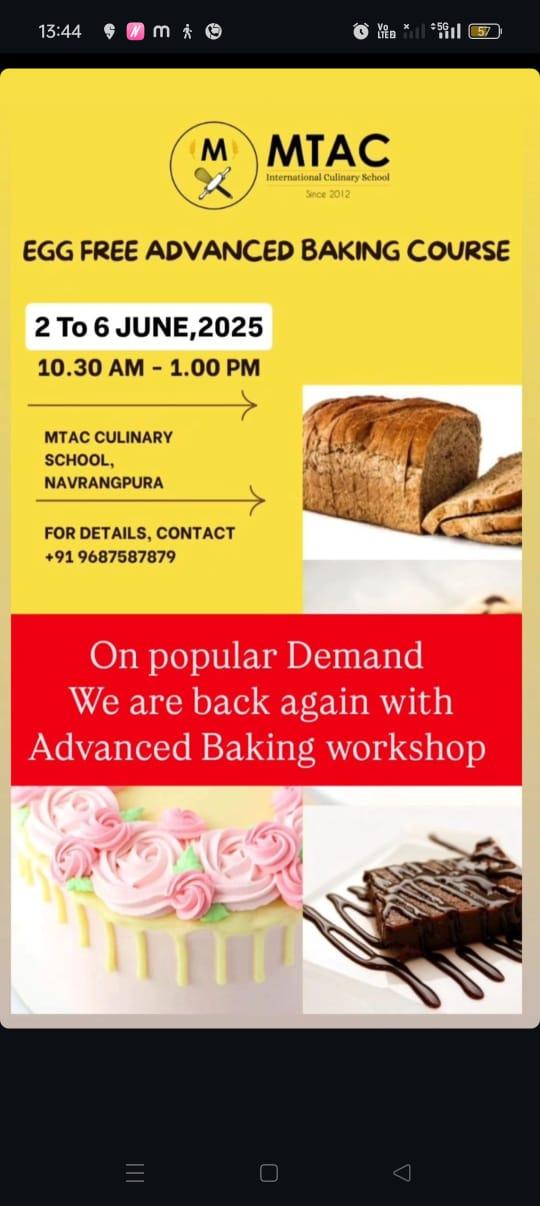The height and width of the screenshot is (1206, 540).
Task: Tap the MTAC baking course poster image
Action: pyautogui.click(x=270, y=548)
